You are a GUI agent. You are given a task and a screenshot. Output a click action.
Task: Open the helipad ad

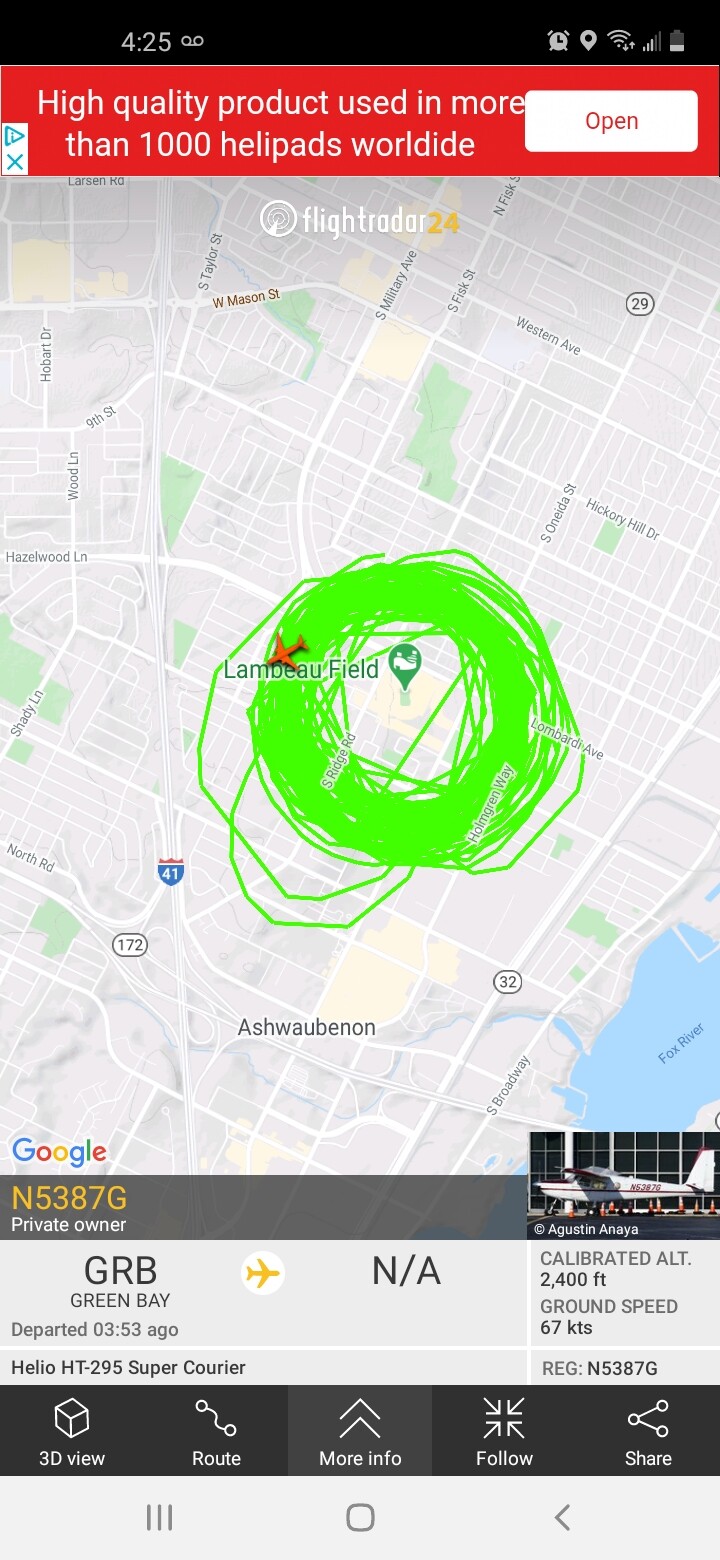(x=610, y=121)
